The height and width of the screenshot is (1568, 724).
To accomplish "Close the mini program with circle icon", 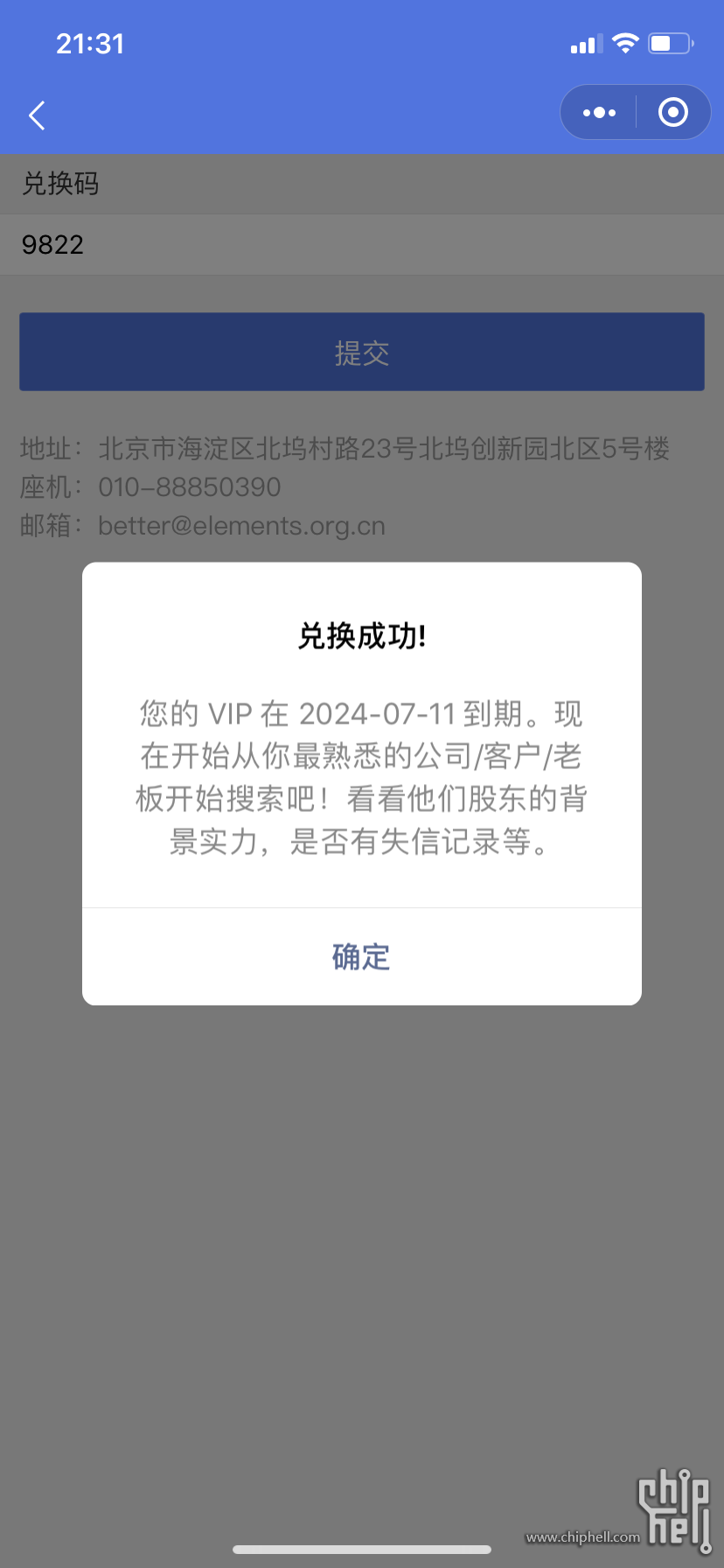I will tap(672, 112).
